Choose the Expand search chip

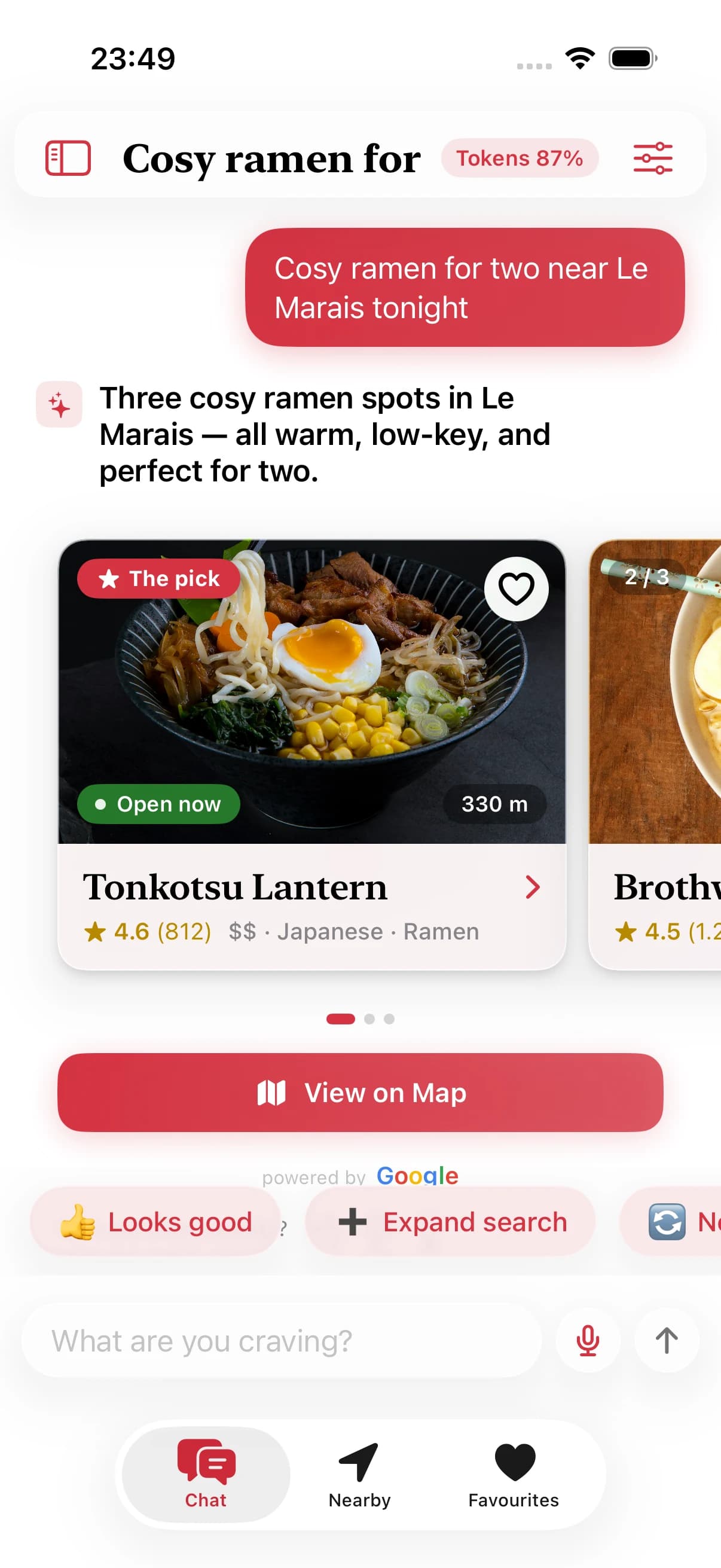pos(450,1222)
